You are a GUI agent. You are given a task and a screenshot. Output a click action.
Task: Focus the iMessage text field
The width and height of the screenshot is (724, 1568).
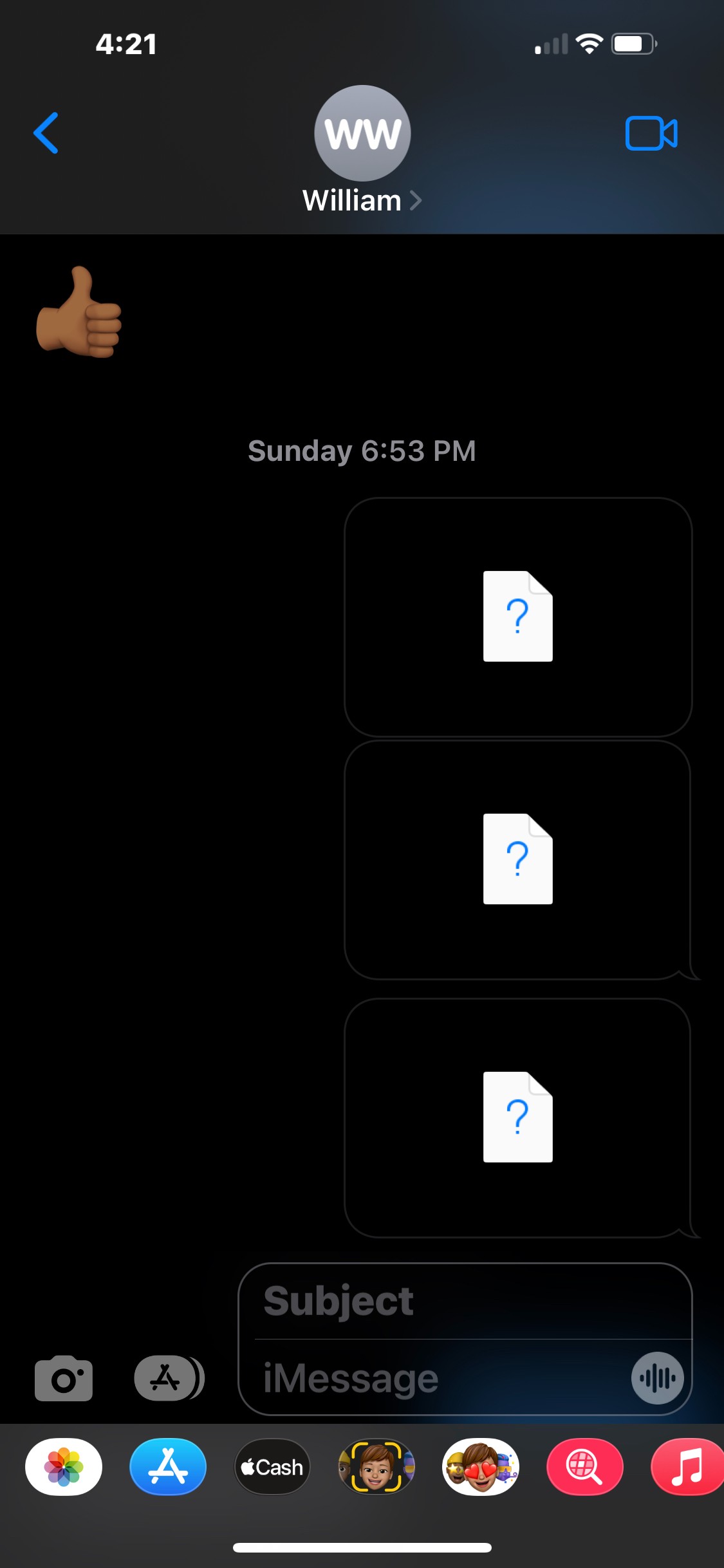(x=438, y=1378)
